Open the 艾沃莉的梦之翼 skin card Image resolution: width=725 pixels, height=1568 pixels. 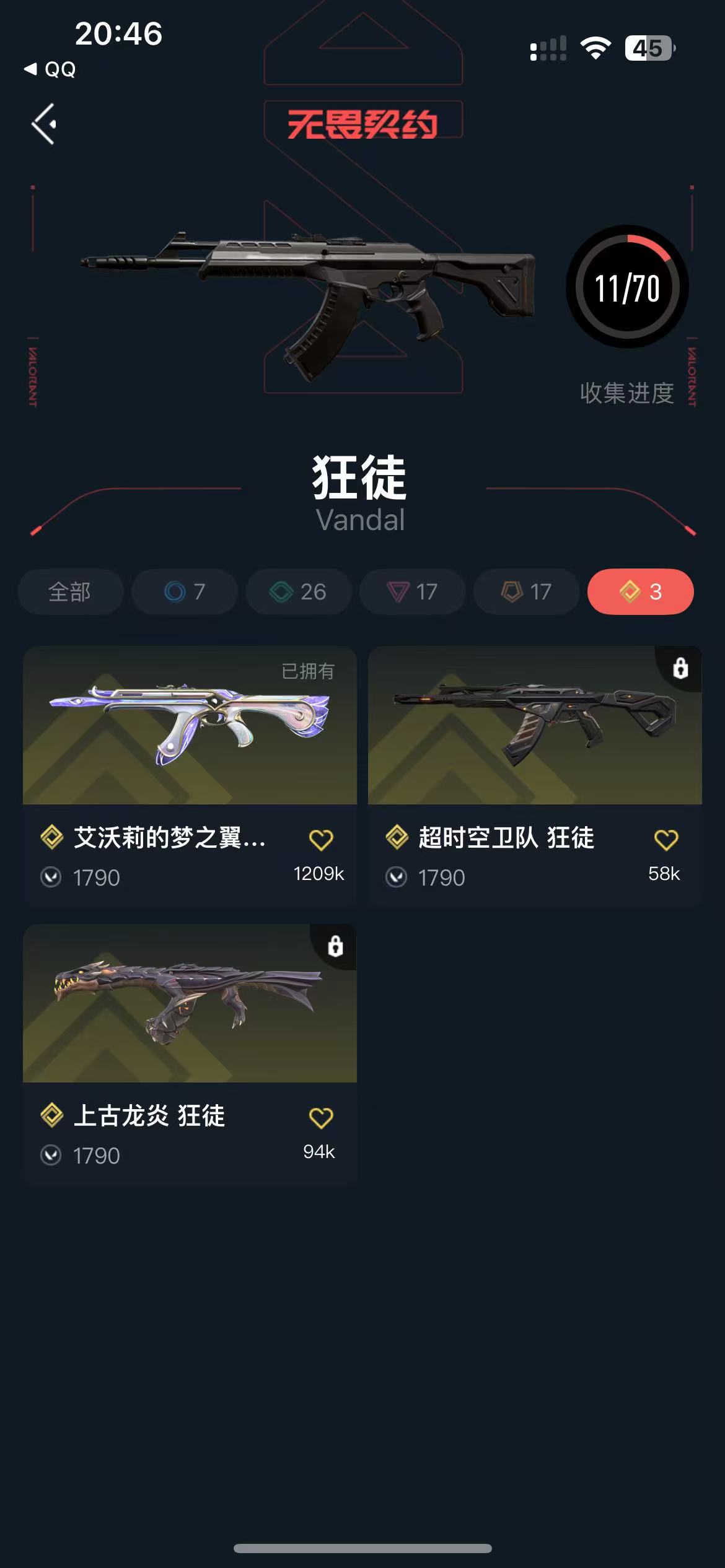pos(190,777)
